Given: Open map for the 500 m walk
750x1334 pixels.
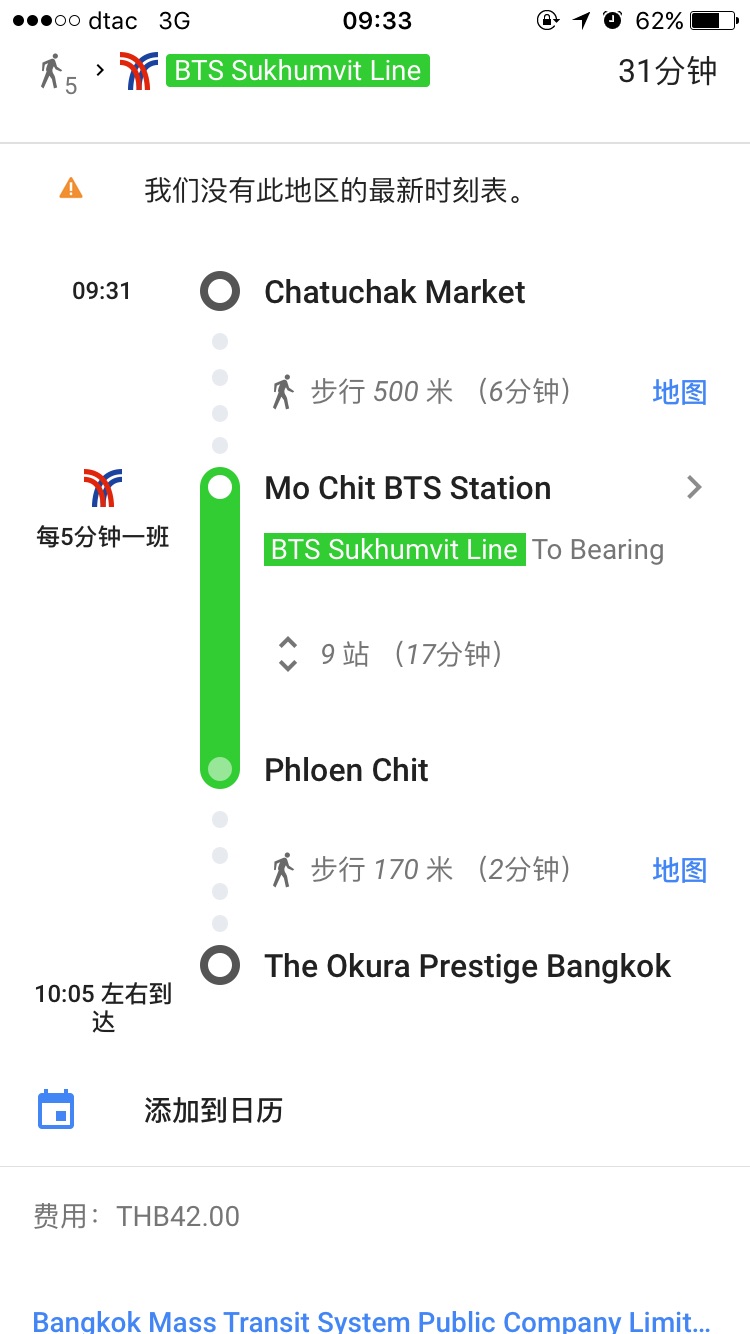Looking at the screenshot, I should (x=679, y=392).
